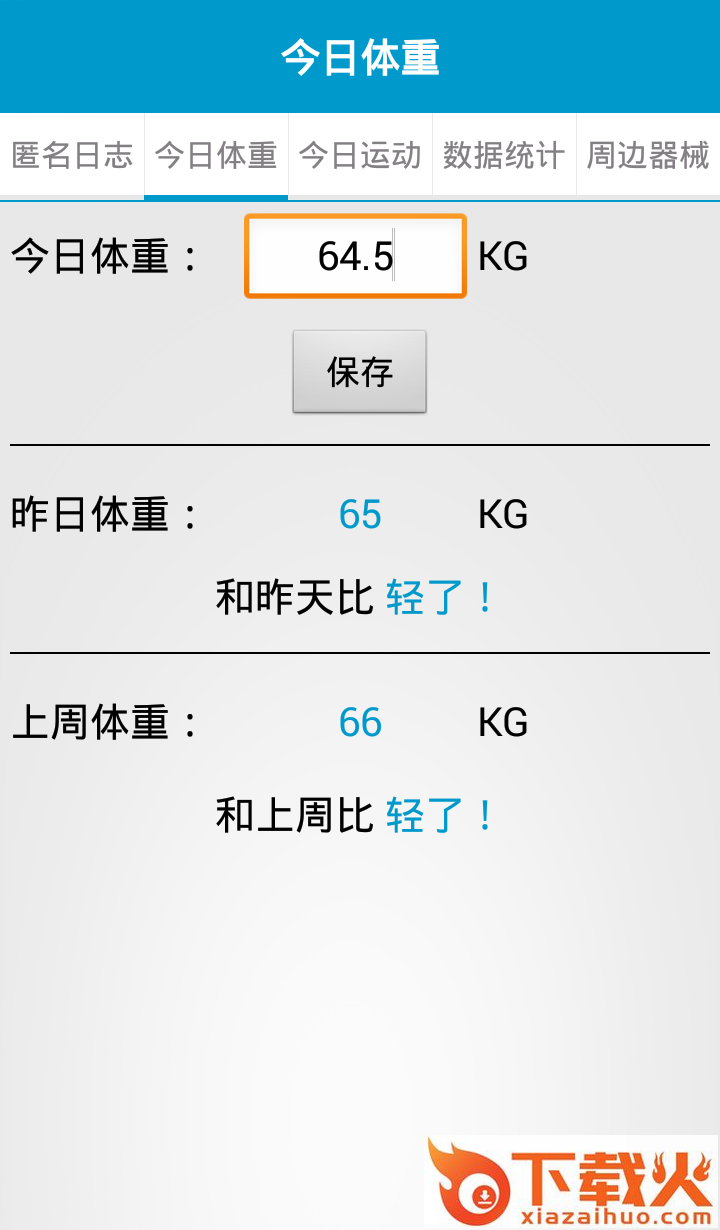Image resolution: width=720 pixels, height=1230 pixels.
Task: Tap the 今日体重 weight input field
Action: [x=356, y=257]
